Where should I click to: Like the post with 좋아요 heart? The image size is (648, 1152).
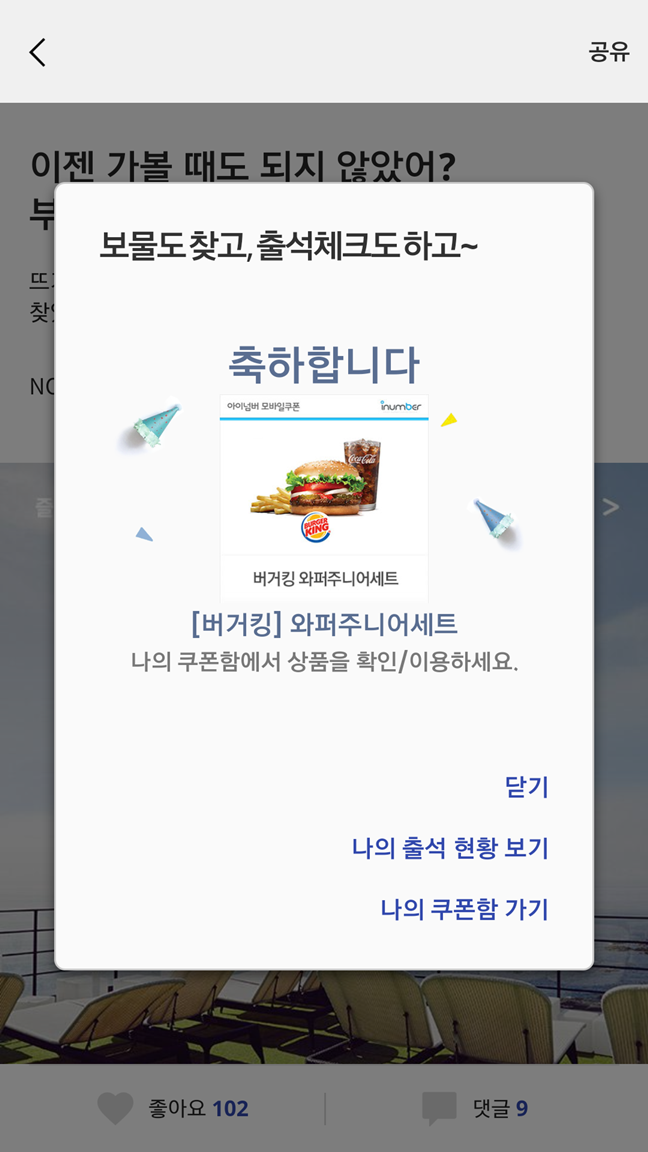coord(116,1108)
